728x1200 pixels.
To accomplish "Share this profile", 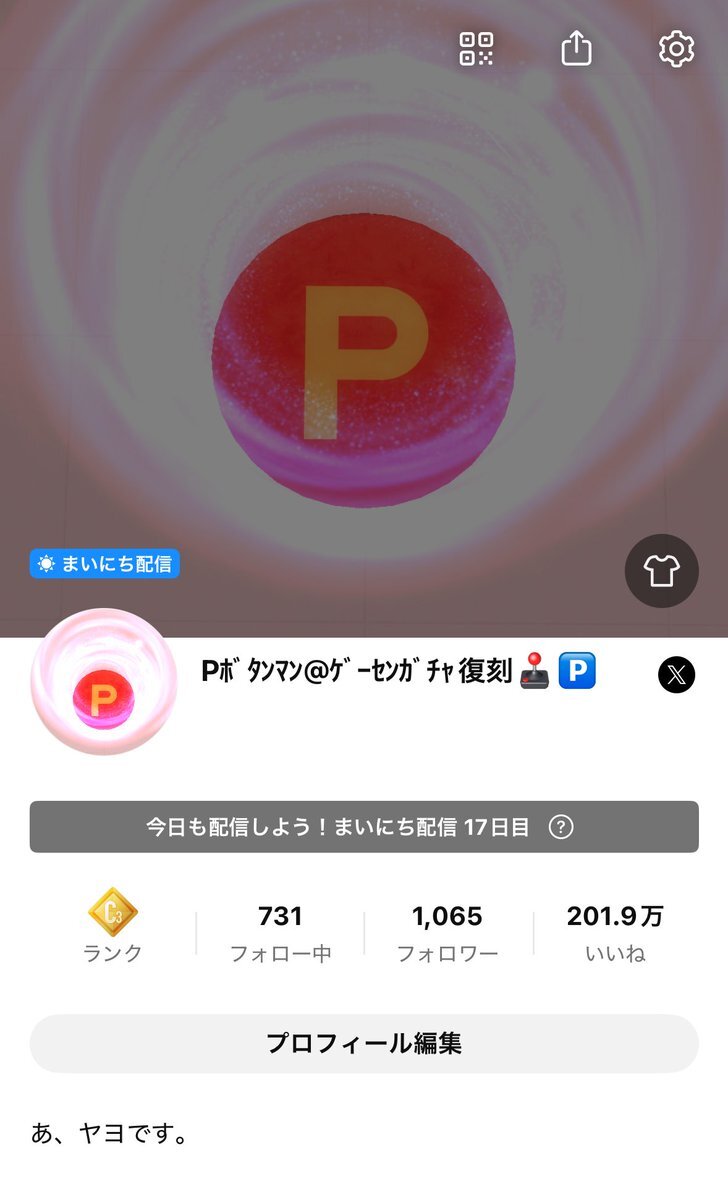I will point(576,48).
